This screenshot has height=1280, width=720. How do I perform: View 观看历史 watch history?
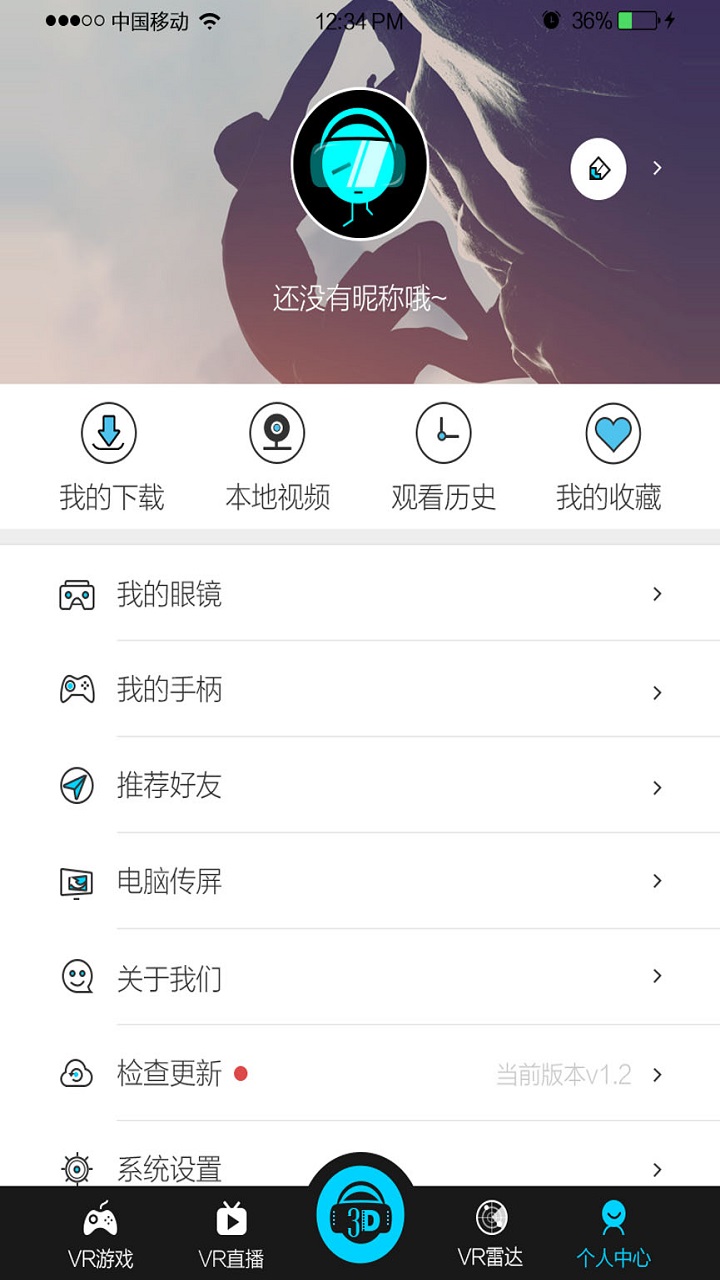[443, 455]
